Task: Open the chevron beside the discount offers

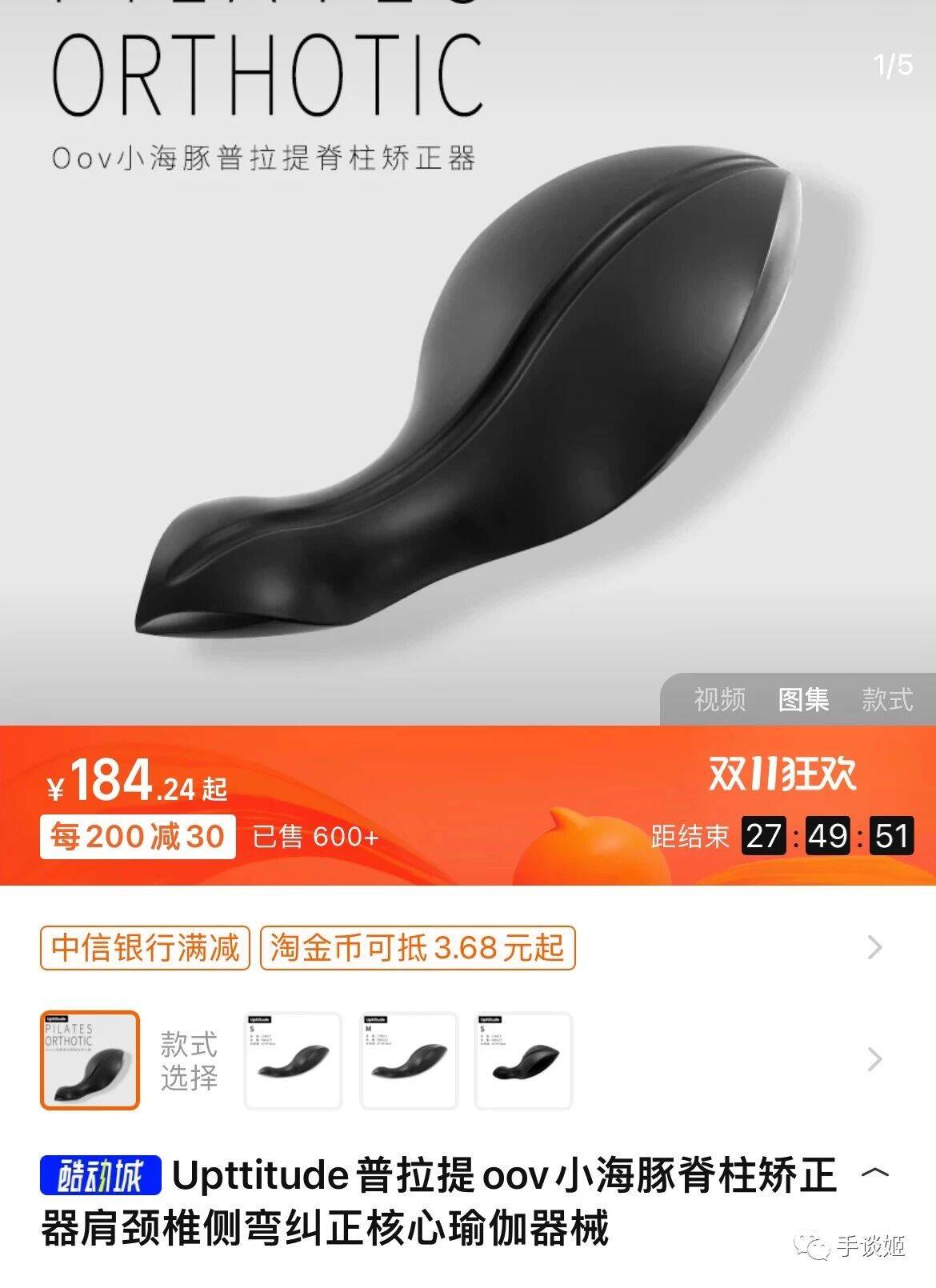Action: pos(874,948)
